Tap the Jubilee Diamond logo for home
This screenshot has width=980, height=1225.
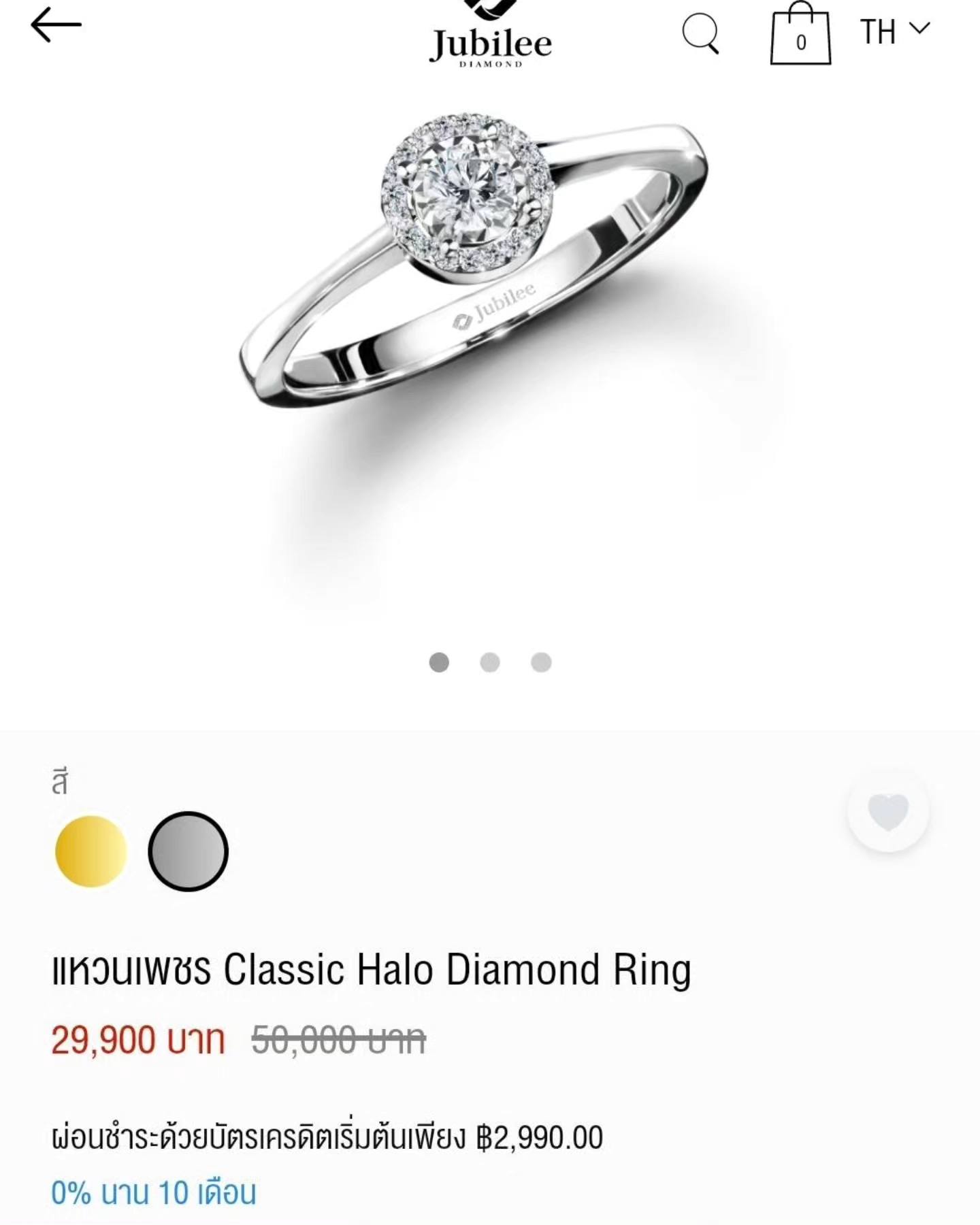tap(490, 37)
